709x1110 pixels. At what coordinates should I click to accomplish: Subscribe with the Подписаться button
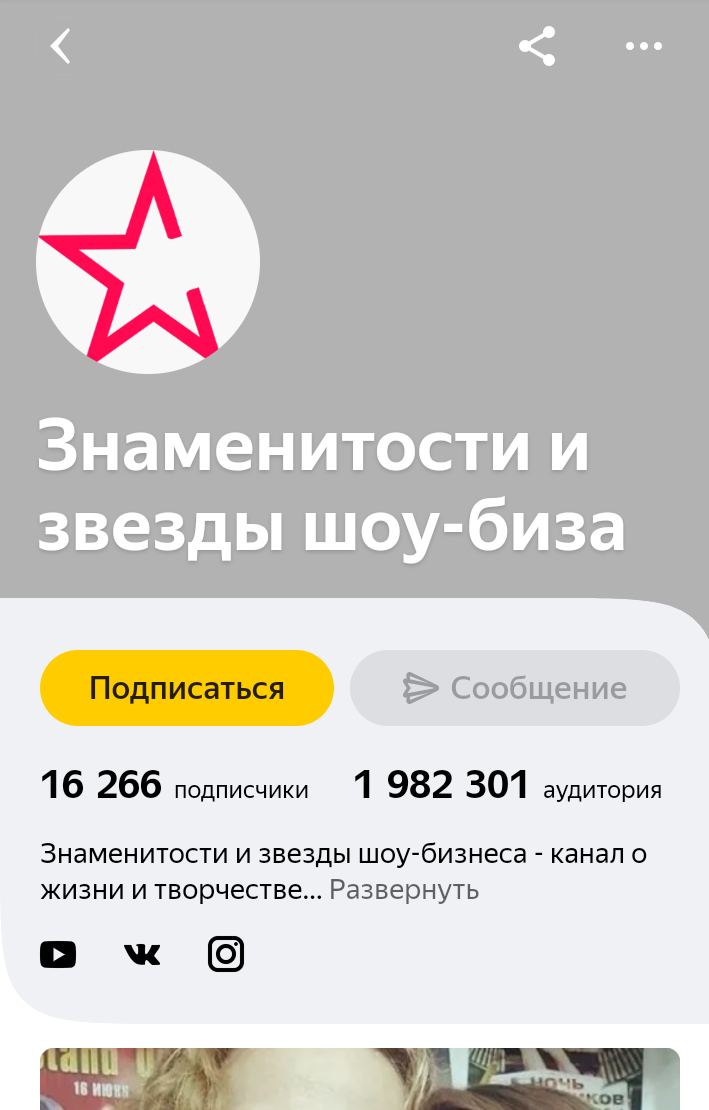186,688
